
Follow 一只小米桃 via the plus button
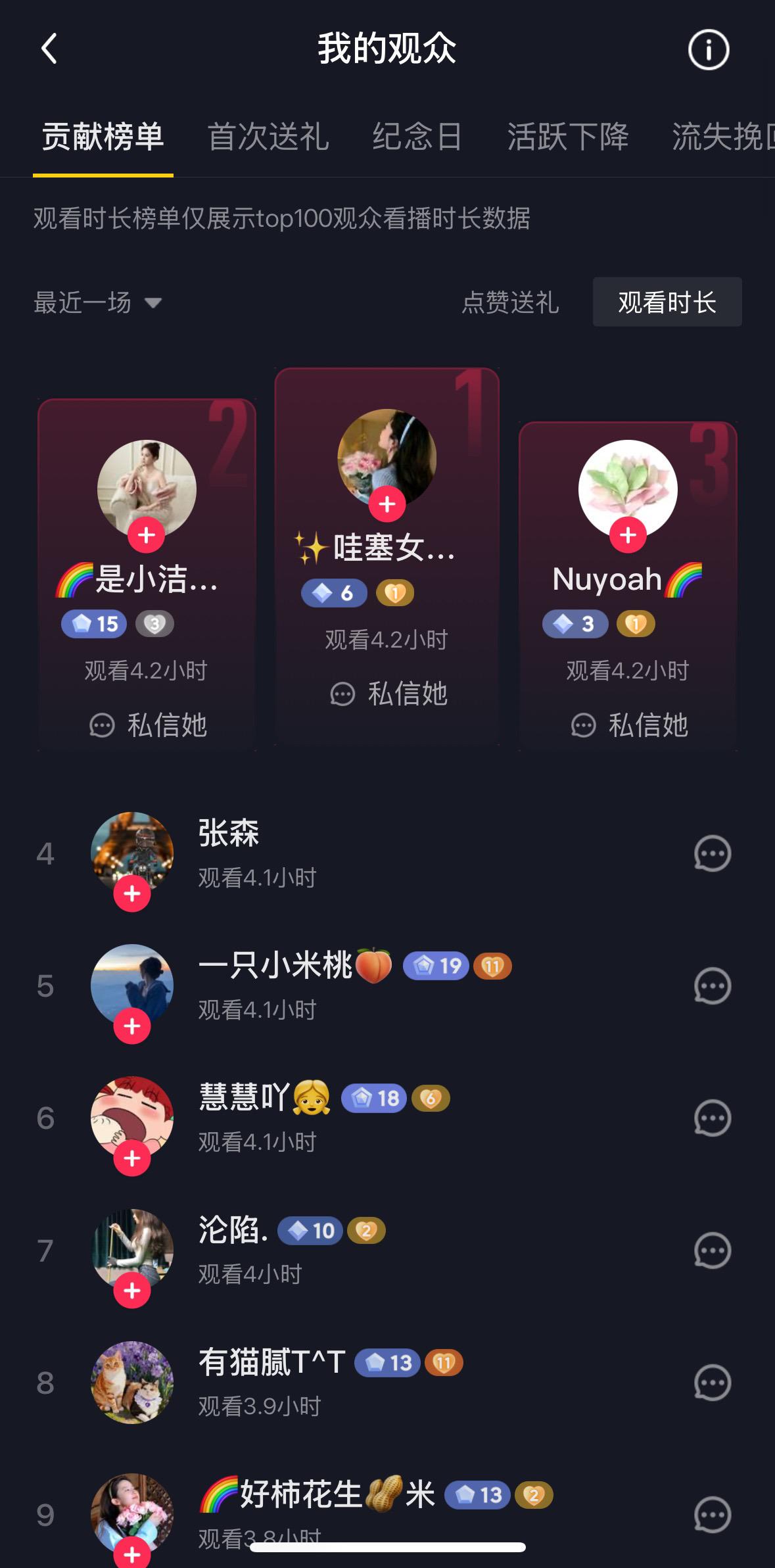tap(132, 1025)
